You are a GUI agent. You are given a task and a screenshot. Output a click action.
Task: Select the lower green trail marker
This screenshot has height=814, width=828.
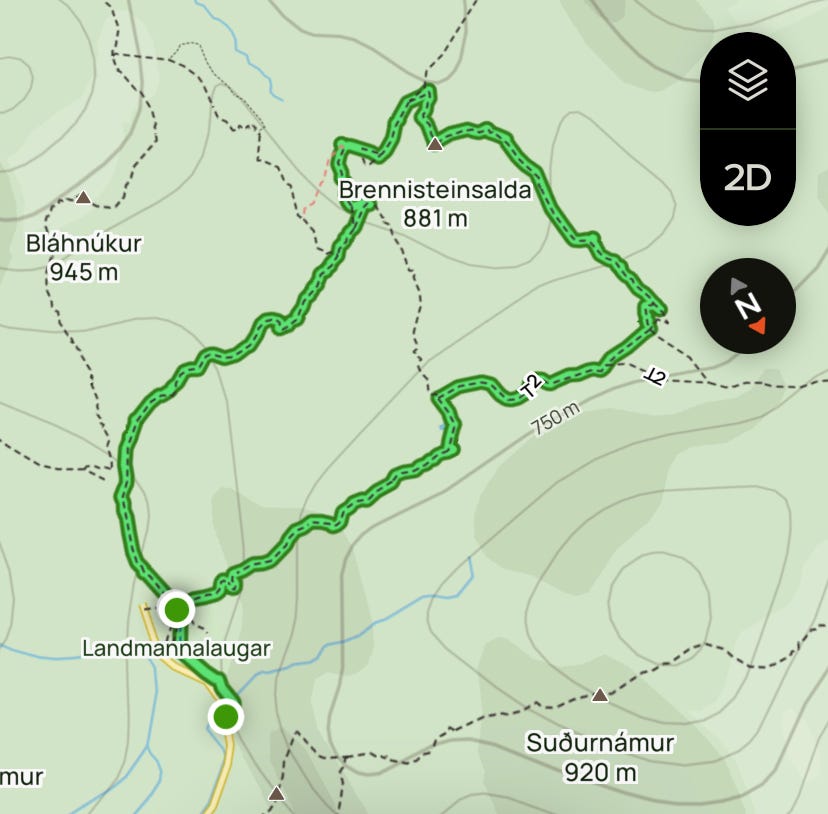[x=226, y=717]
